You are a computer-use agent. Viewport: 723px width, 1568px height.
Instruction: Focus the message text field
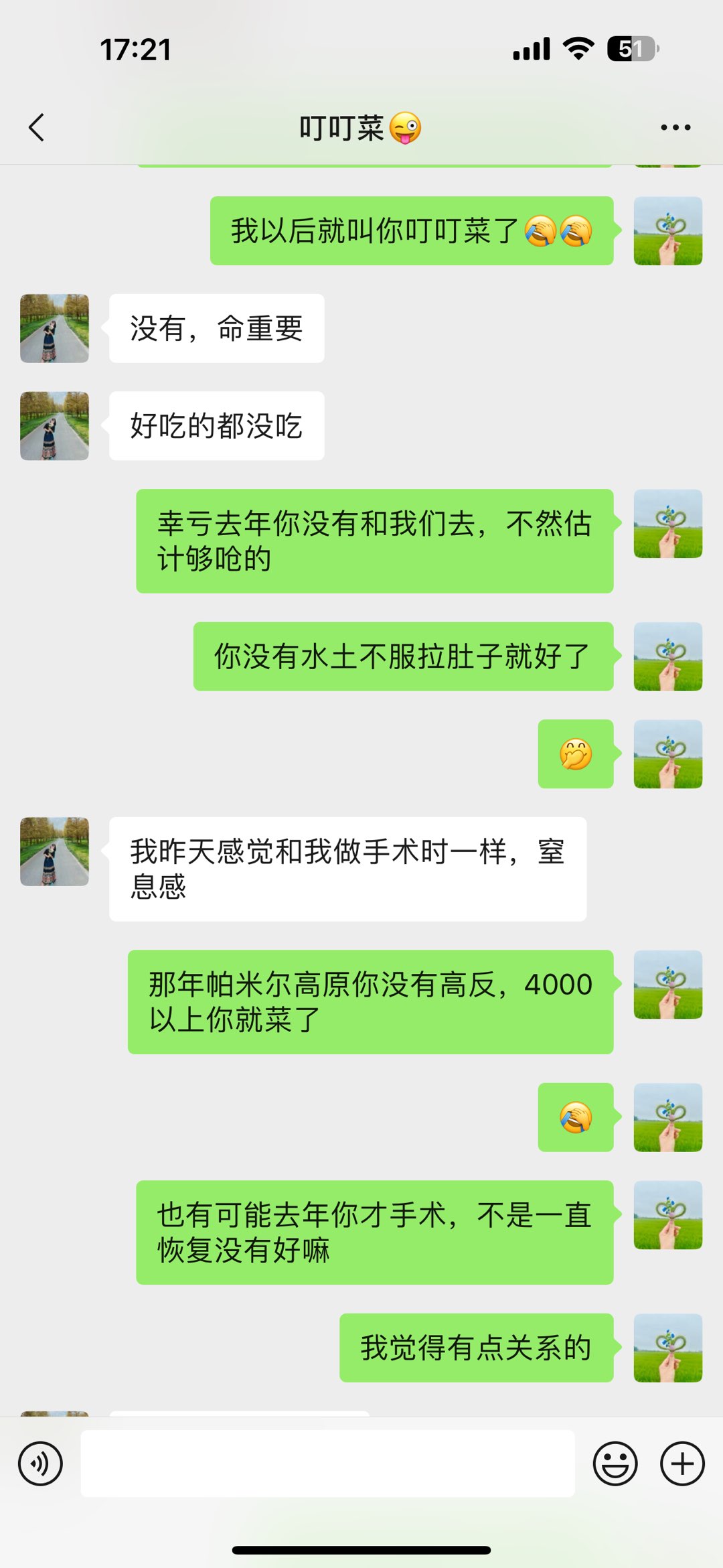327,1464
